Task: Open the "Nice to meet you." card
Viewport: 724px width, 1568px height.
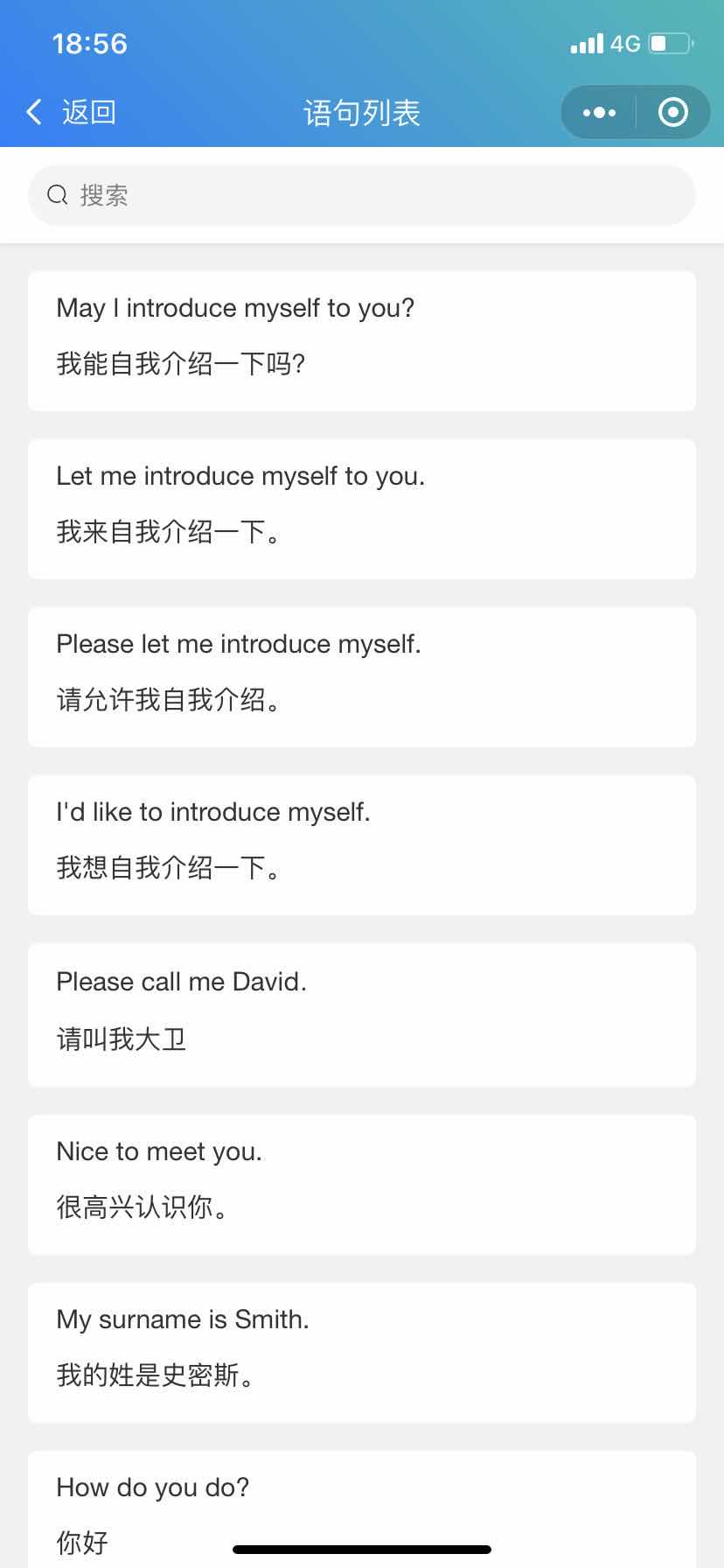Action: pos(362,1184)
